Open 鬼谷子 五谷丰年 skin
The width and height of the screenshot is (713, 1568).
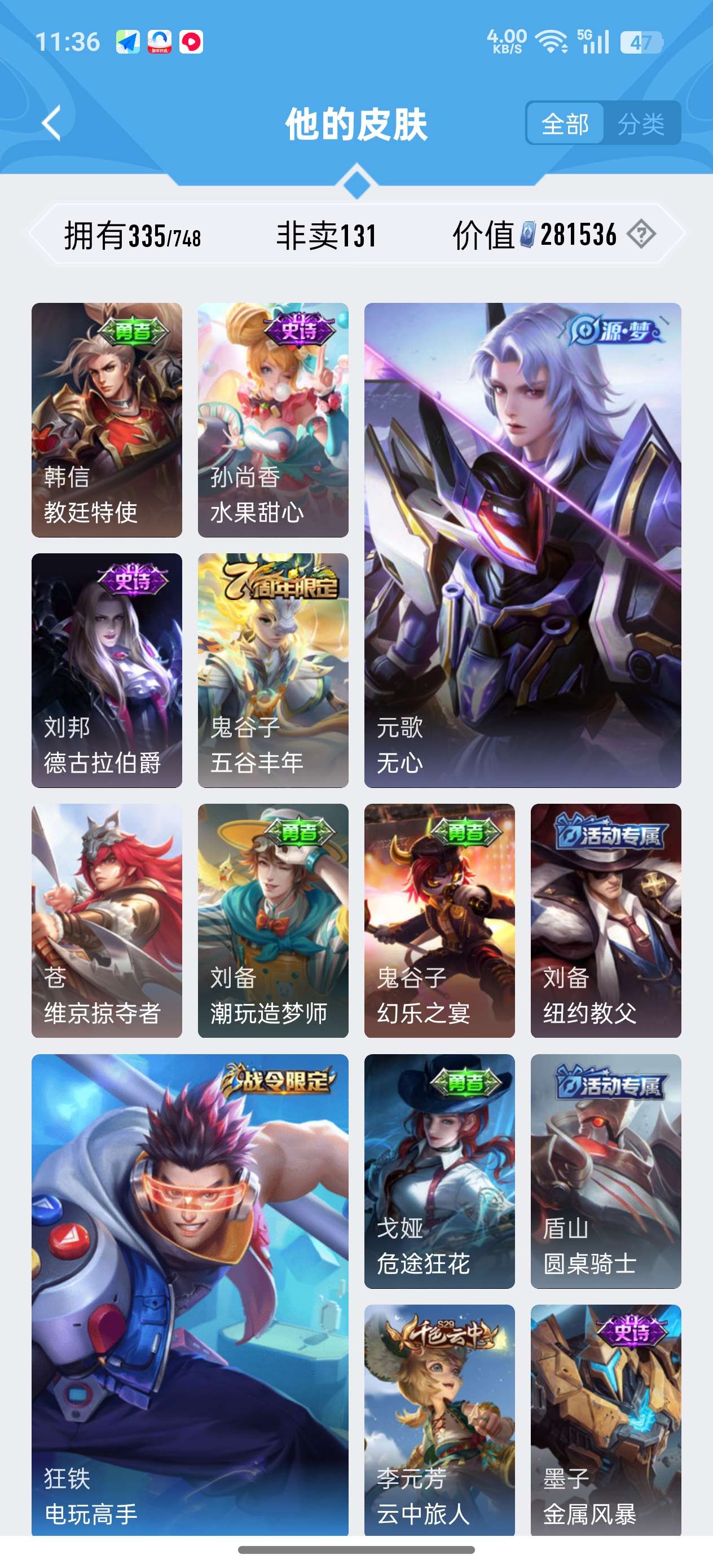pos(273,670)
